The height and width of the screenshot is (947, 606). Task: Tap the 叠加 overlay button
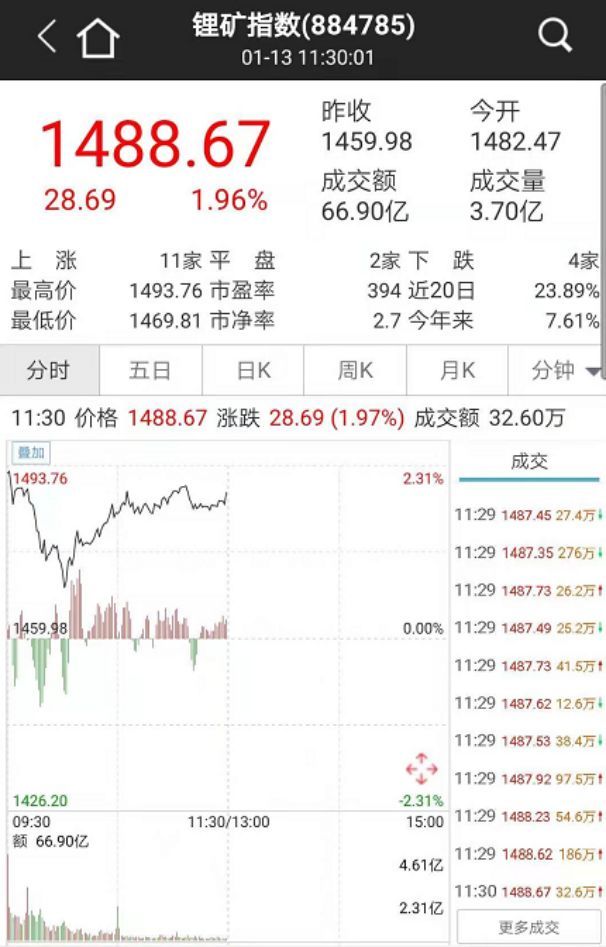30,453
